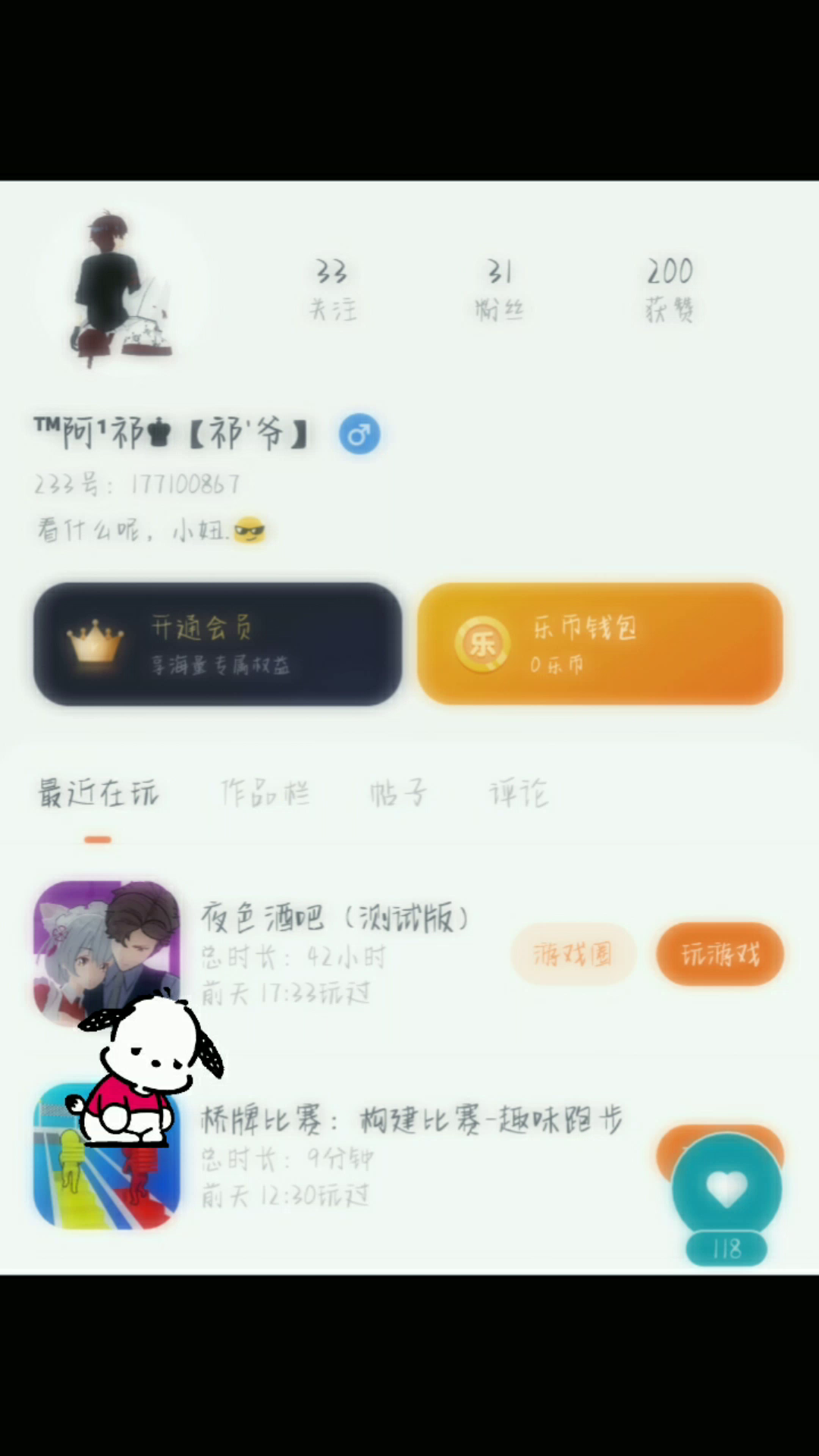The height and width of the screenshot is (1456, 819).
Task: Open the profile avatar picture
Action: click(122, 289)
